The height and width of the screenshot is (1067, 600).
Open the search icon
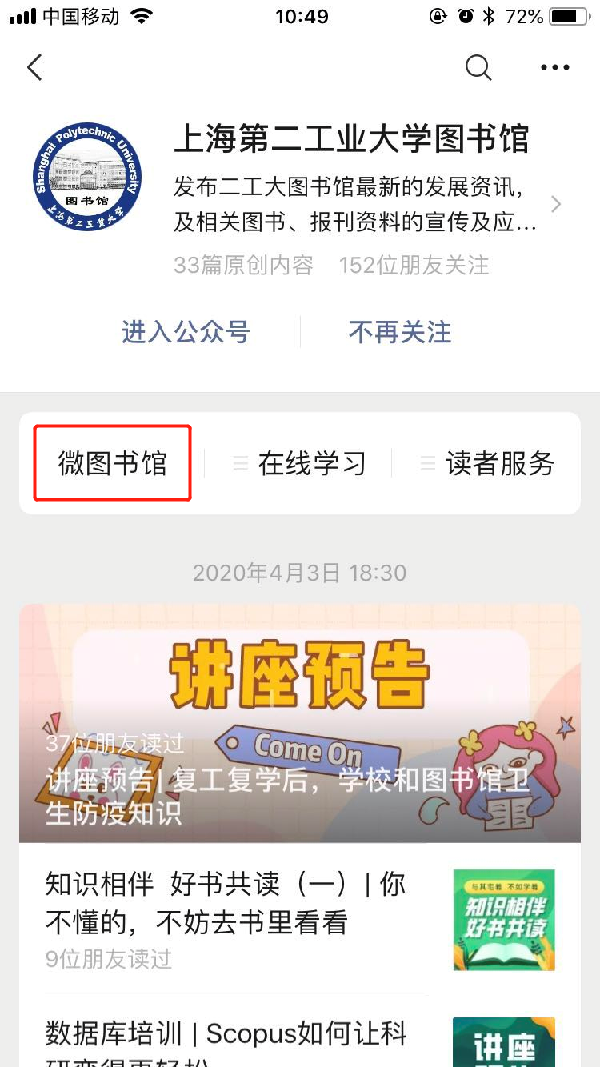click(479, 68)
